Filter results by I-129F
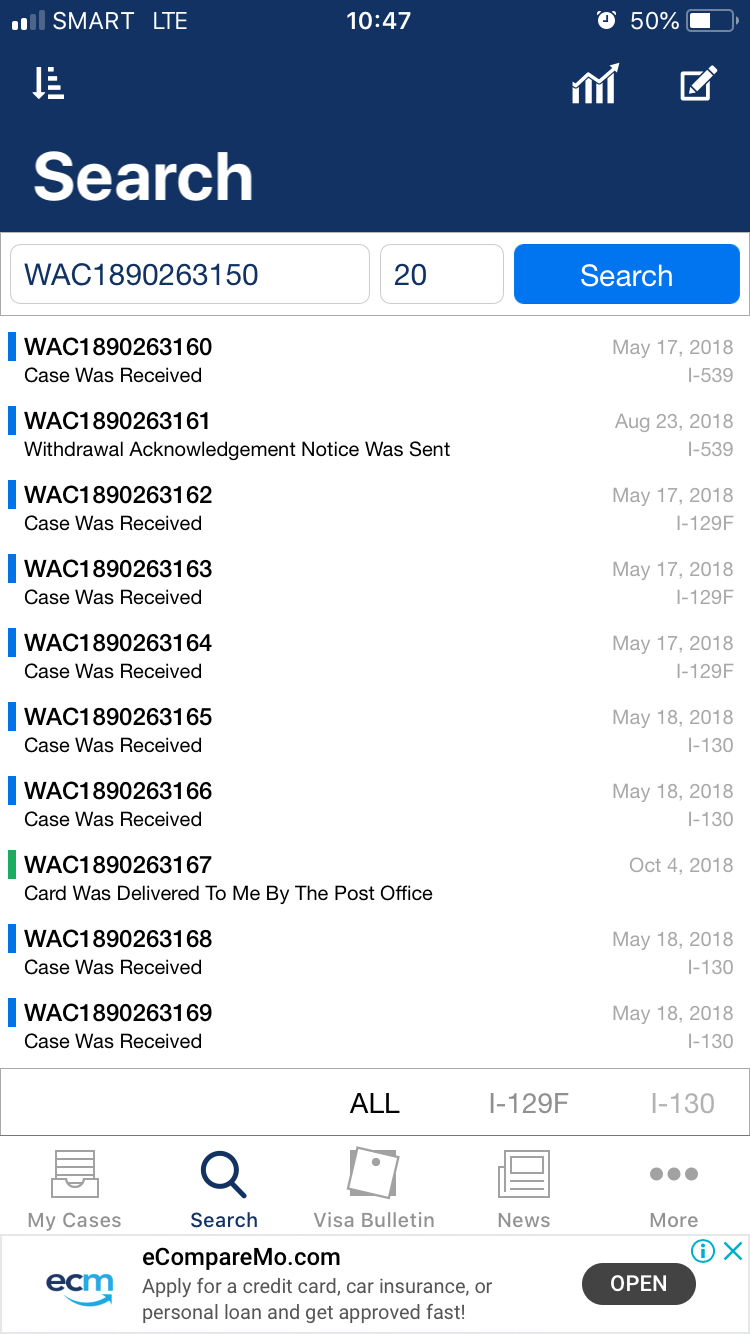750x1334 pixels. [x=529, y=1103]
